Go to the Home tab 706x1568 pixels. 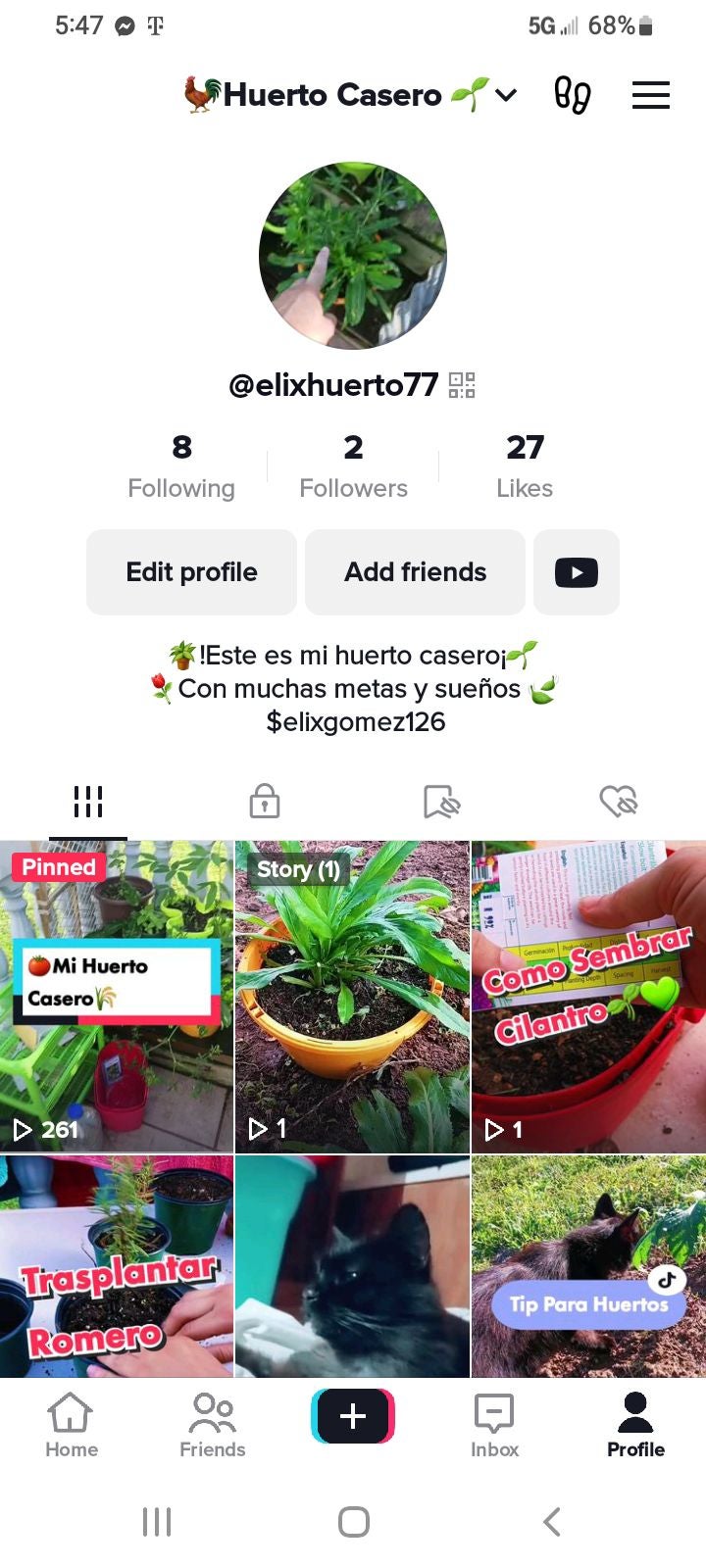coord(72,1426)
